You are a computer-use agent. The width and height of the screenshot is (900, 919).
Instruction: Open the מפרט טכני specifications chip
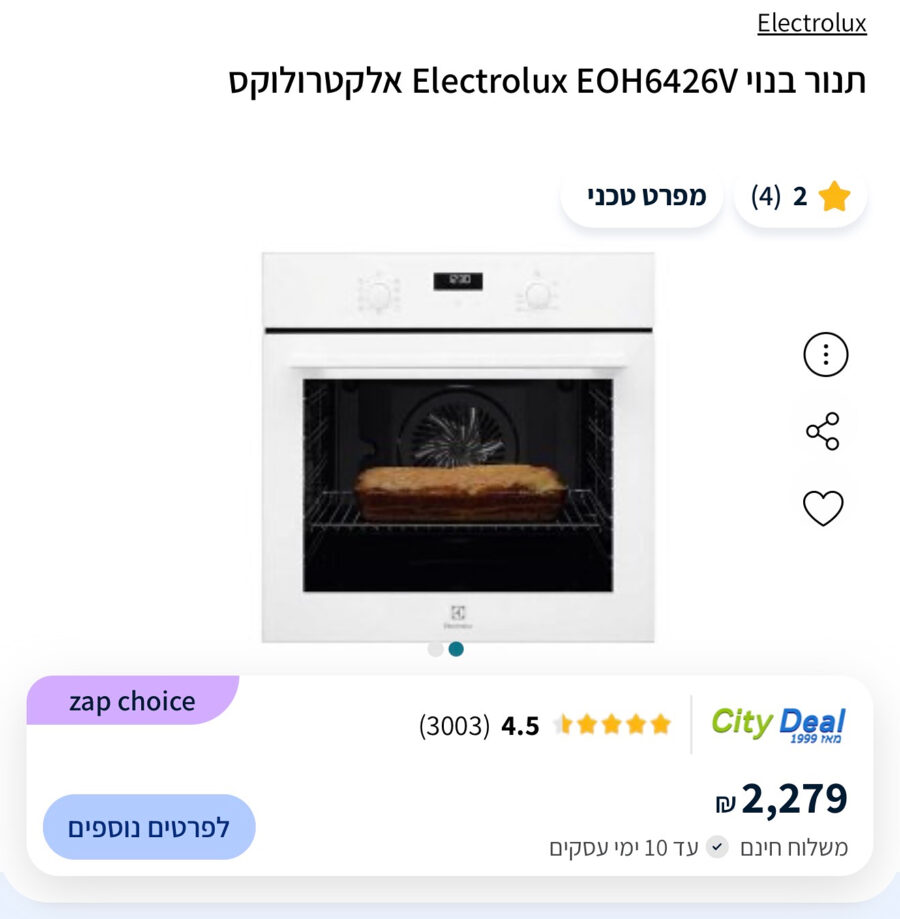(x=641, y=196)
